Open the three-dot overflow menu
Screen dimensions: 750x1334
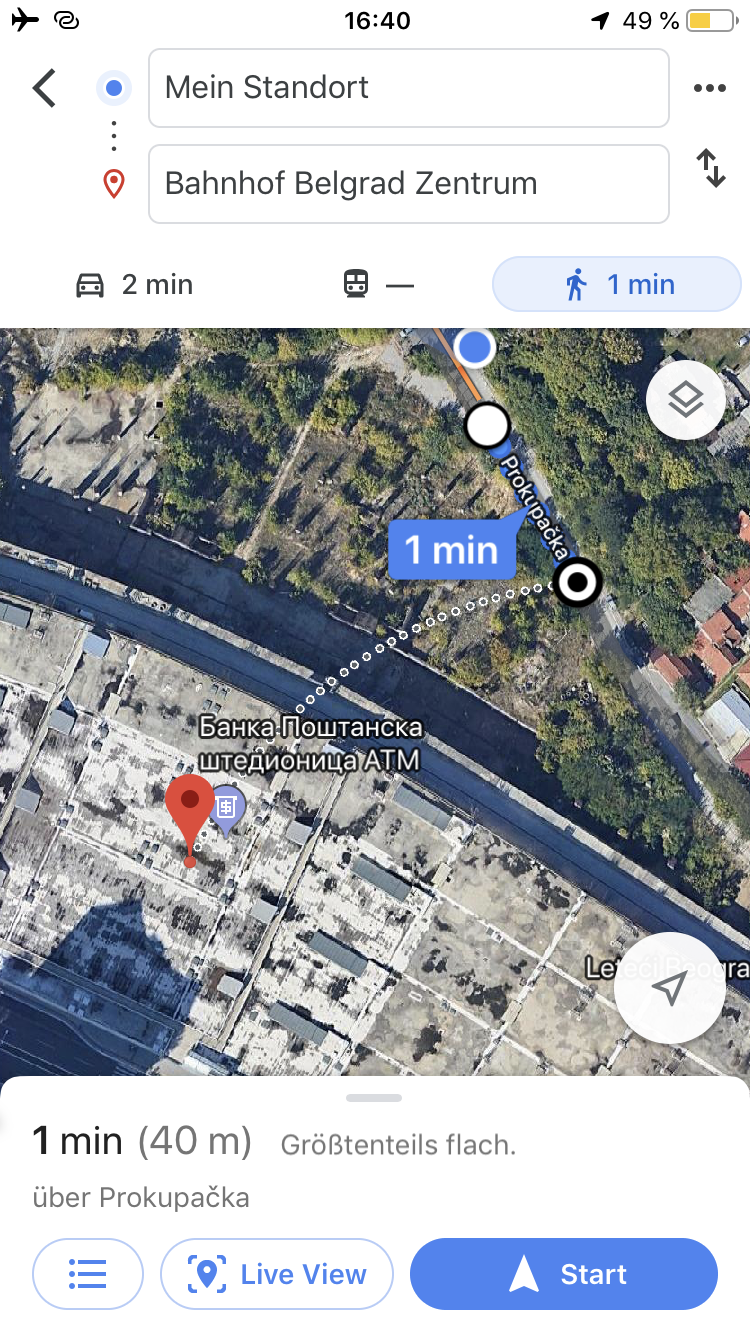tap(709, 88)
